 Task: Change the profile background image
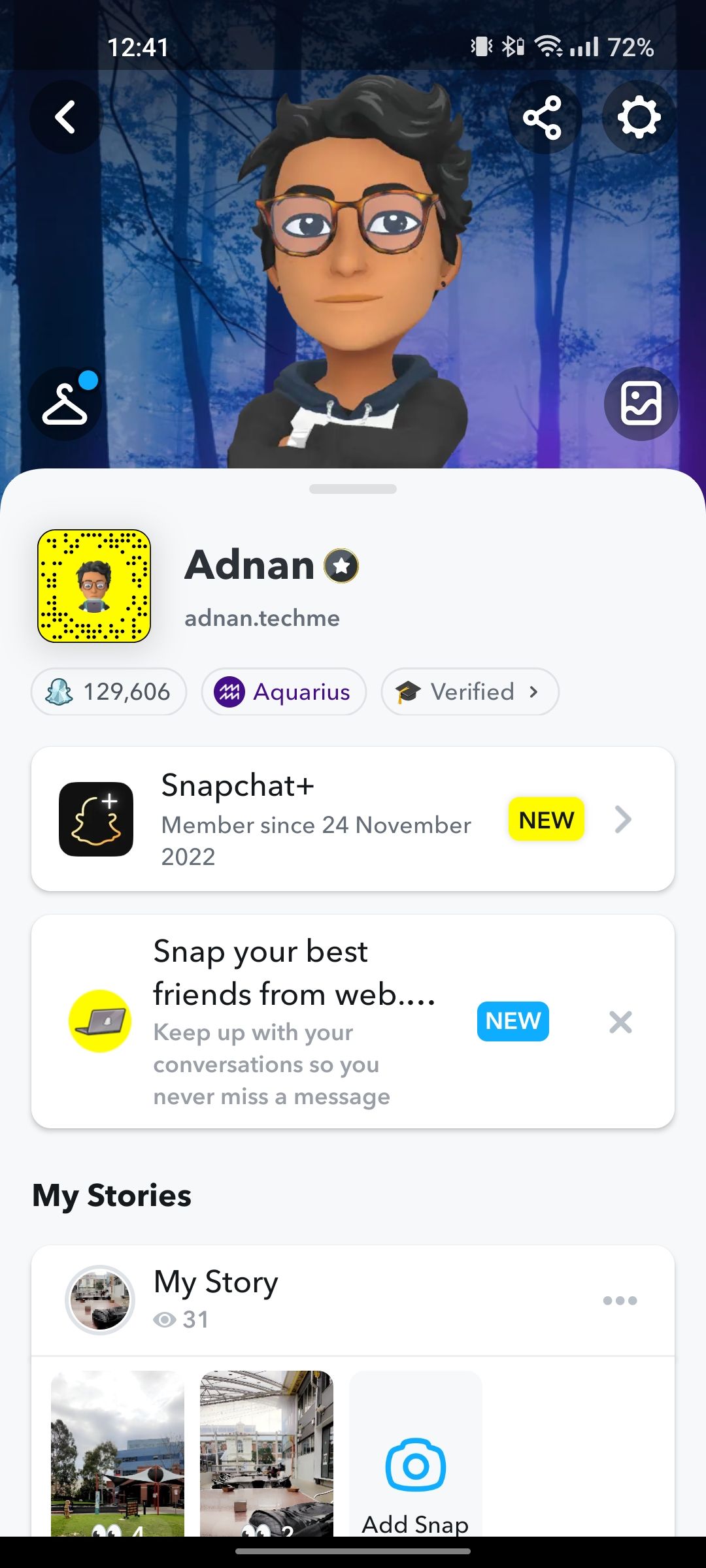(641, 404)
